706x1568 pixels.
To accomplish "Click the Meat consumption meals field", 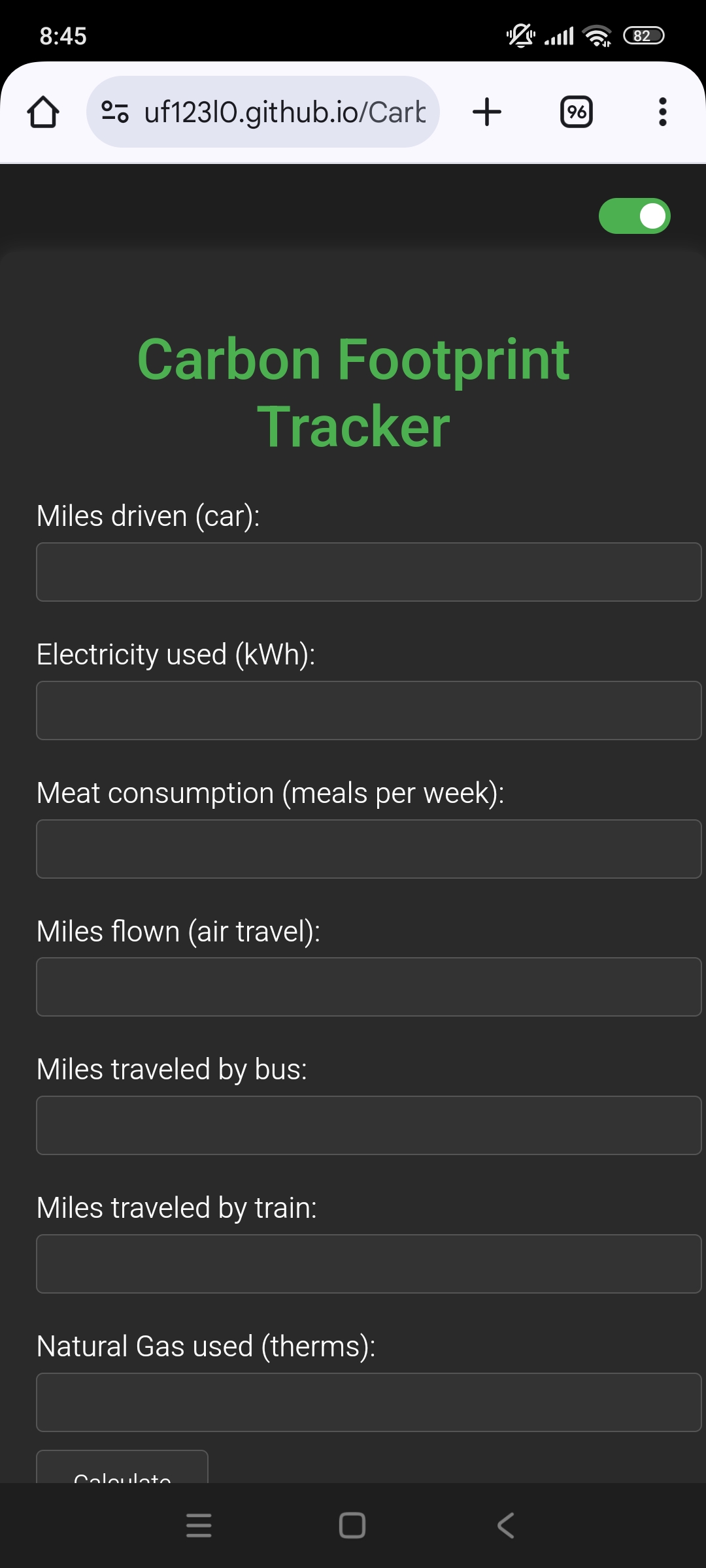I will coord(369,849).
